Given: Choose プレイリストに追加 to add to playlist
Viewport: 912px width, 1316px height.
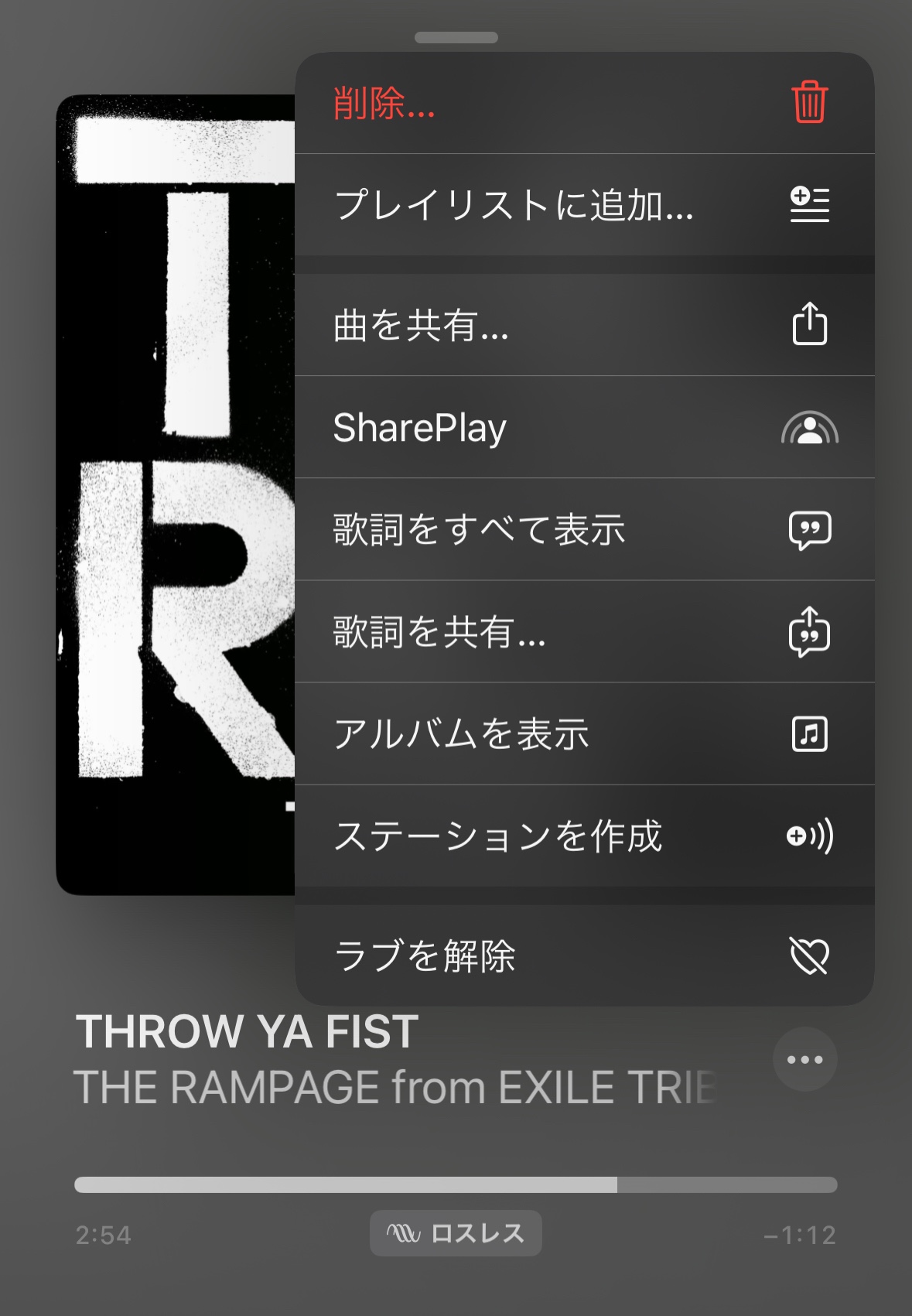Looking at the screenshot, I should tap(584, 205).
